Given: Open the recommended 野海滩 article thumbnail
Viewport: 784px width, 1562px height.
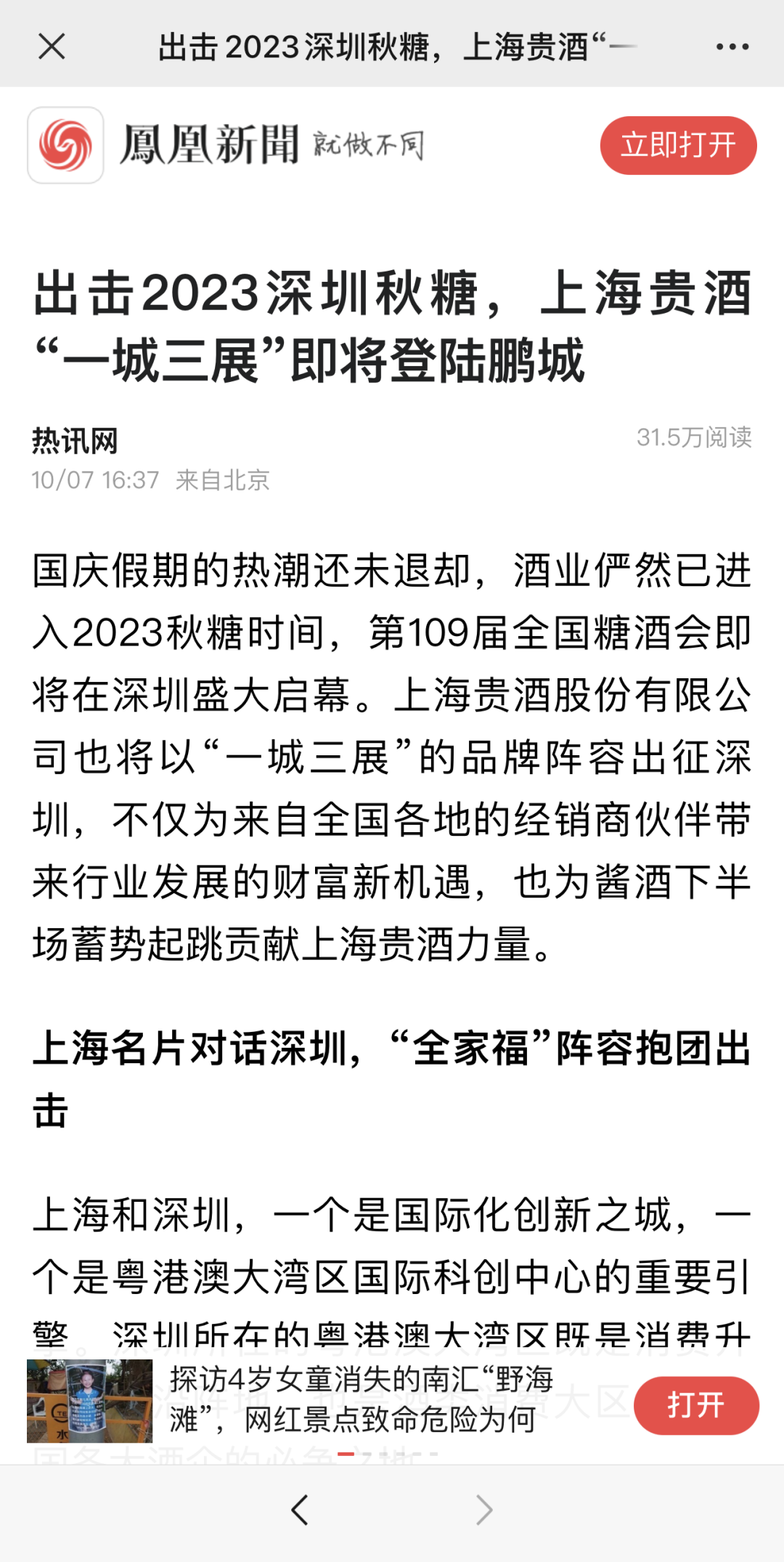Looking at the screenshot, I should click(90, 1401).
